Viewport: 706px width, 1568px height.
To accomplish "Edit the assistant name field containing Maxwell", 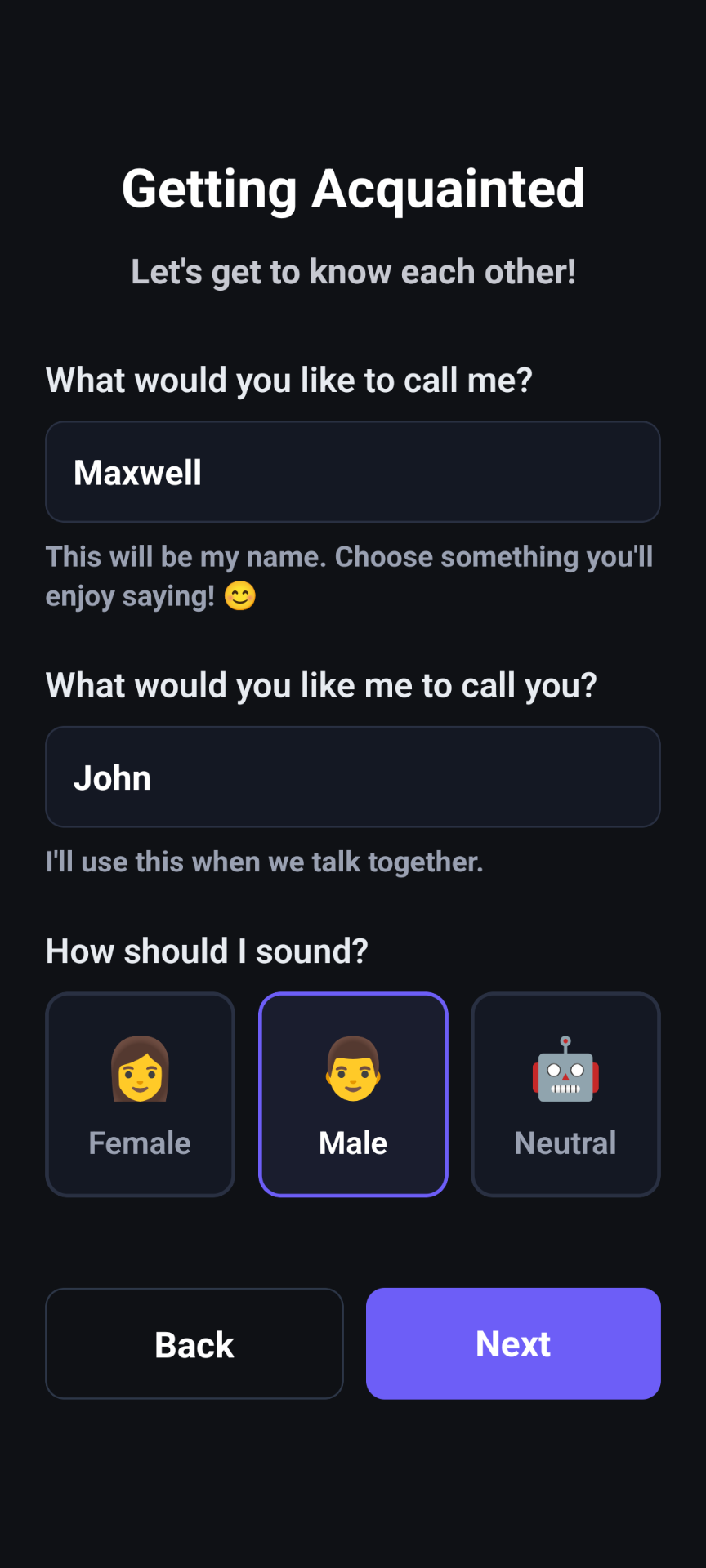I will 352,472.
